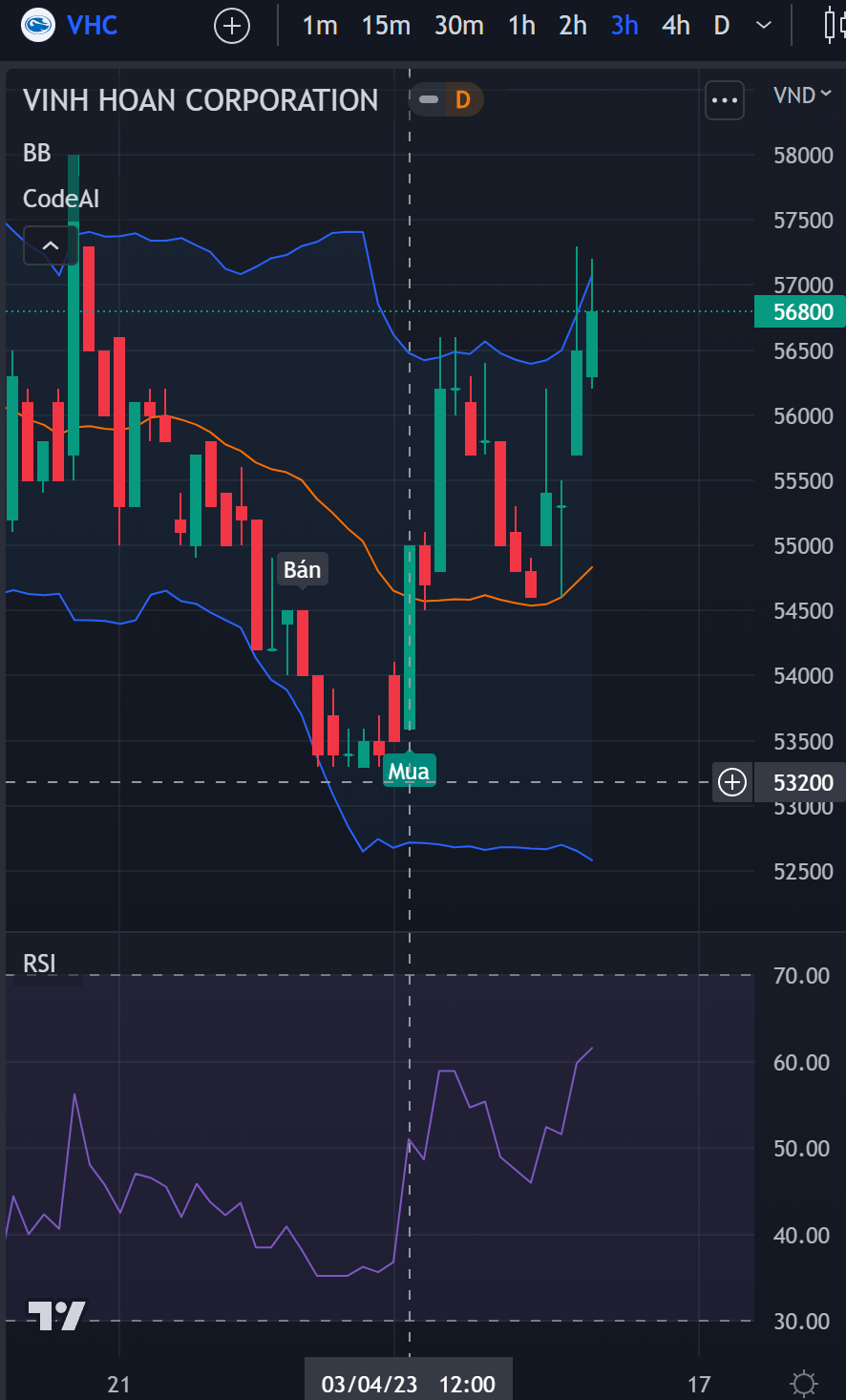Open the VHC symbol search
846x1400 pixels.
pyautogui.click(x=92, y=25)
